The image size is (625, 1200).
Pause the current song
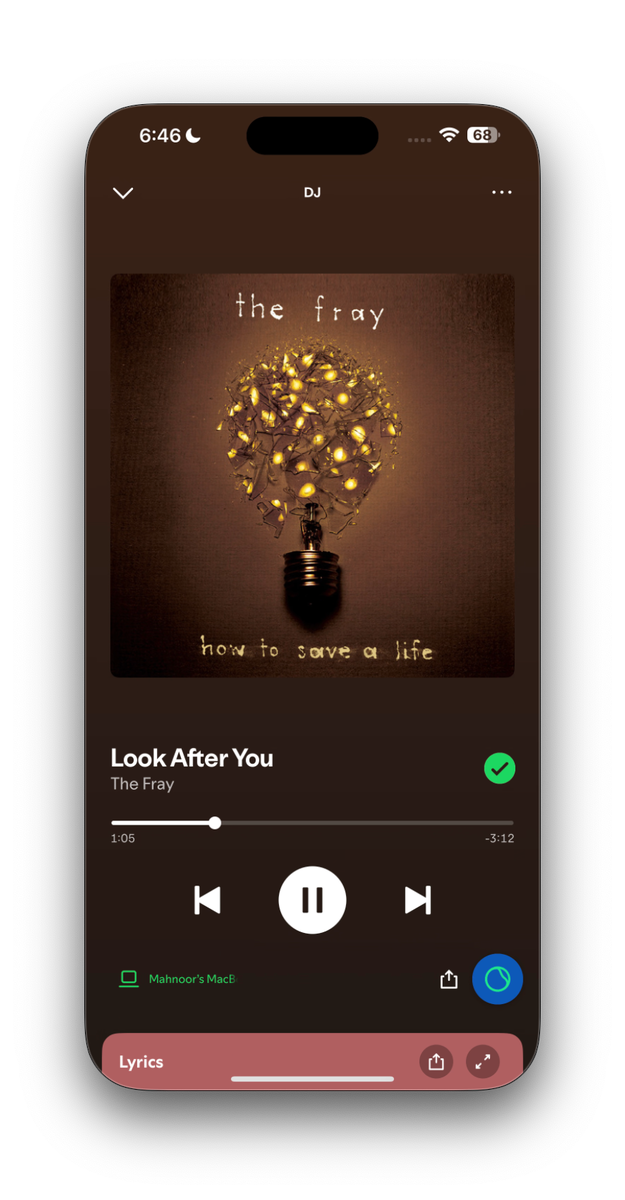click(x=312, y=900)
